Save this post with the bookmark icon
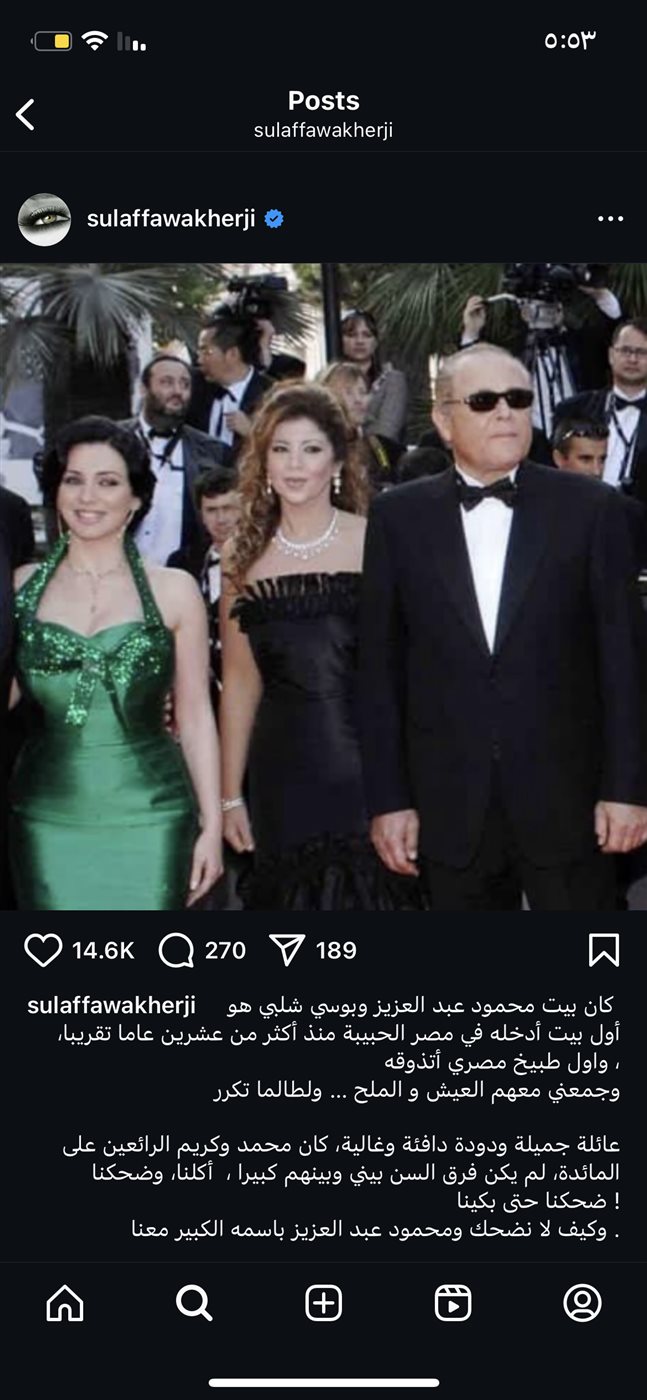Viewport: 647px width, 1400px height. pos(604,950)
